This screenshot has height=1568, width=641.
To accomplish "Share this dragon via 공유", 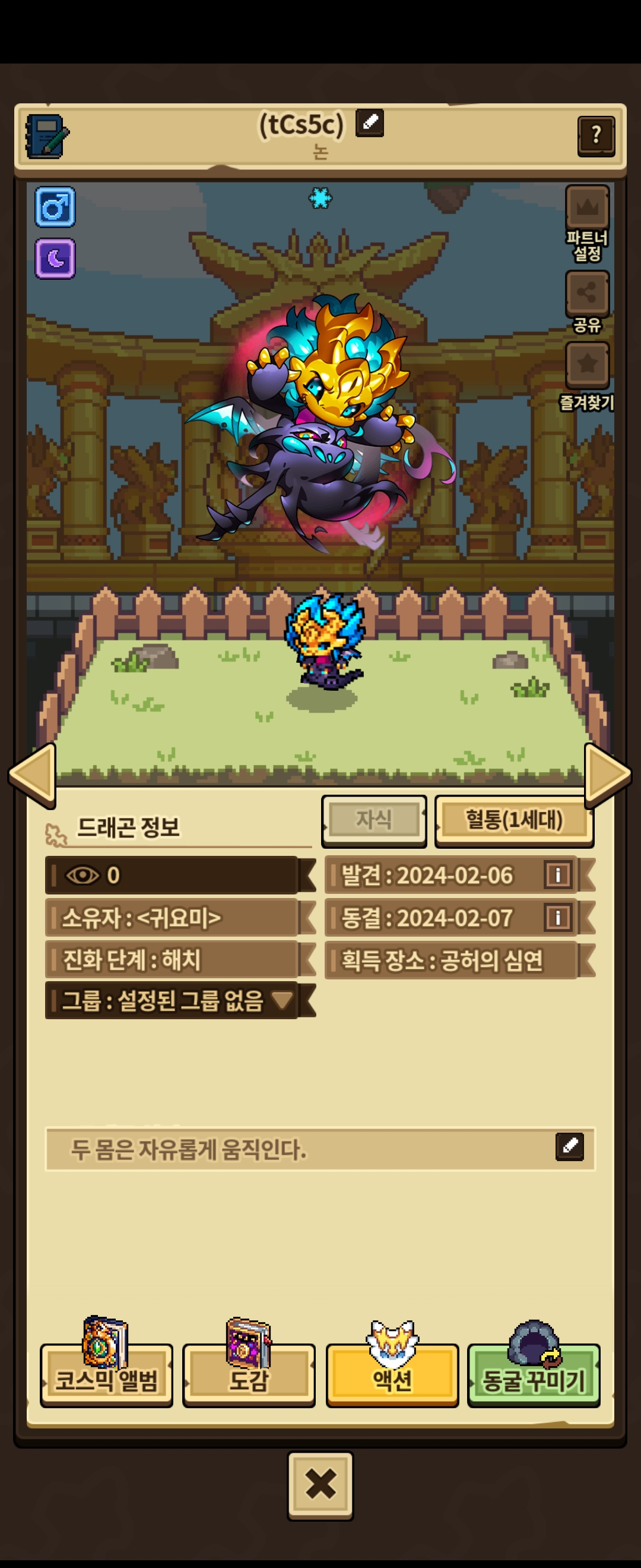I will pos(587,293).
